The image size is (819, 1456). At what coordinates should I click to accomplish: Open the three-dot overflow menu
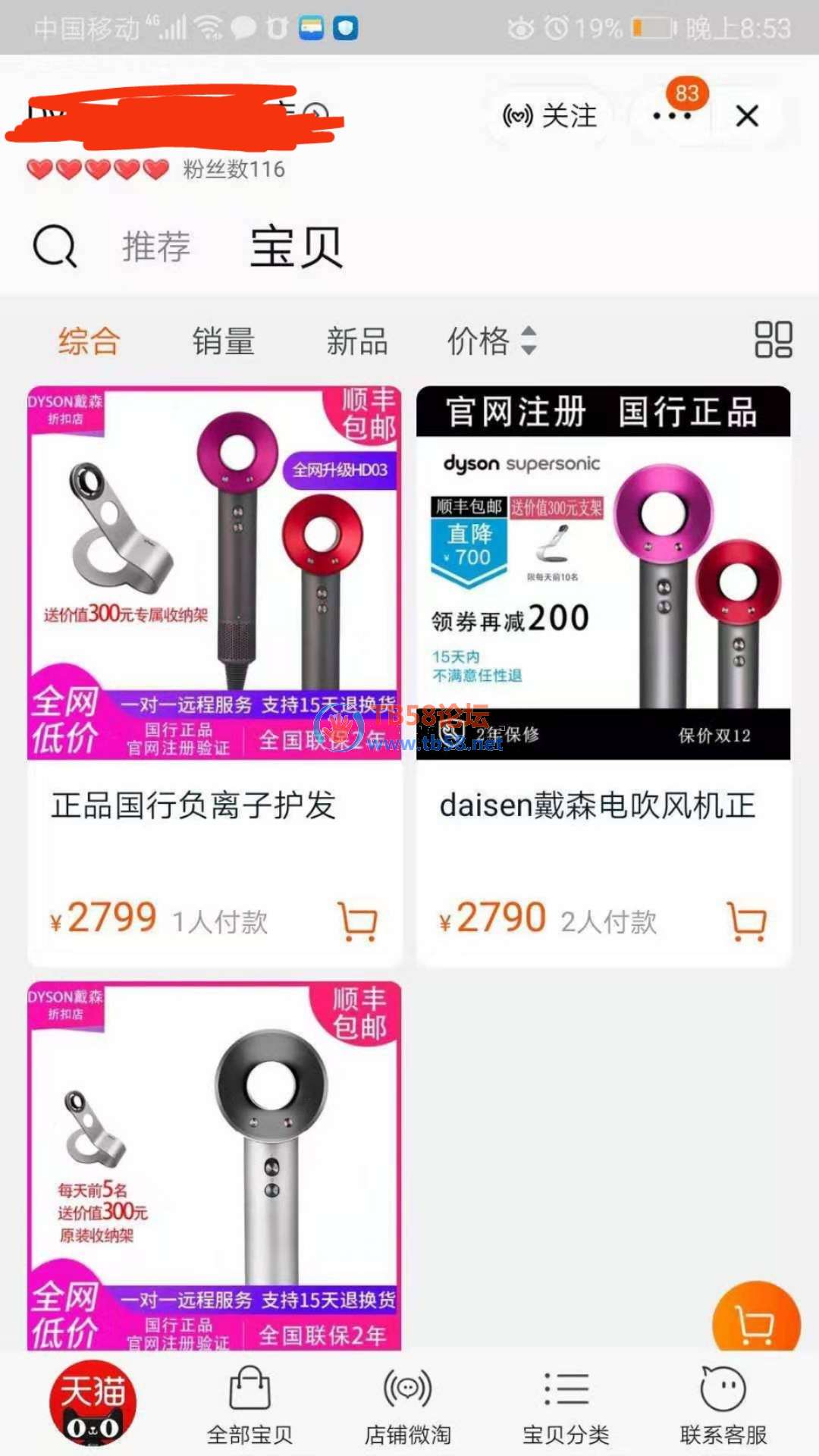coord(672,116)
